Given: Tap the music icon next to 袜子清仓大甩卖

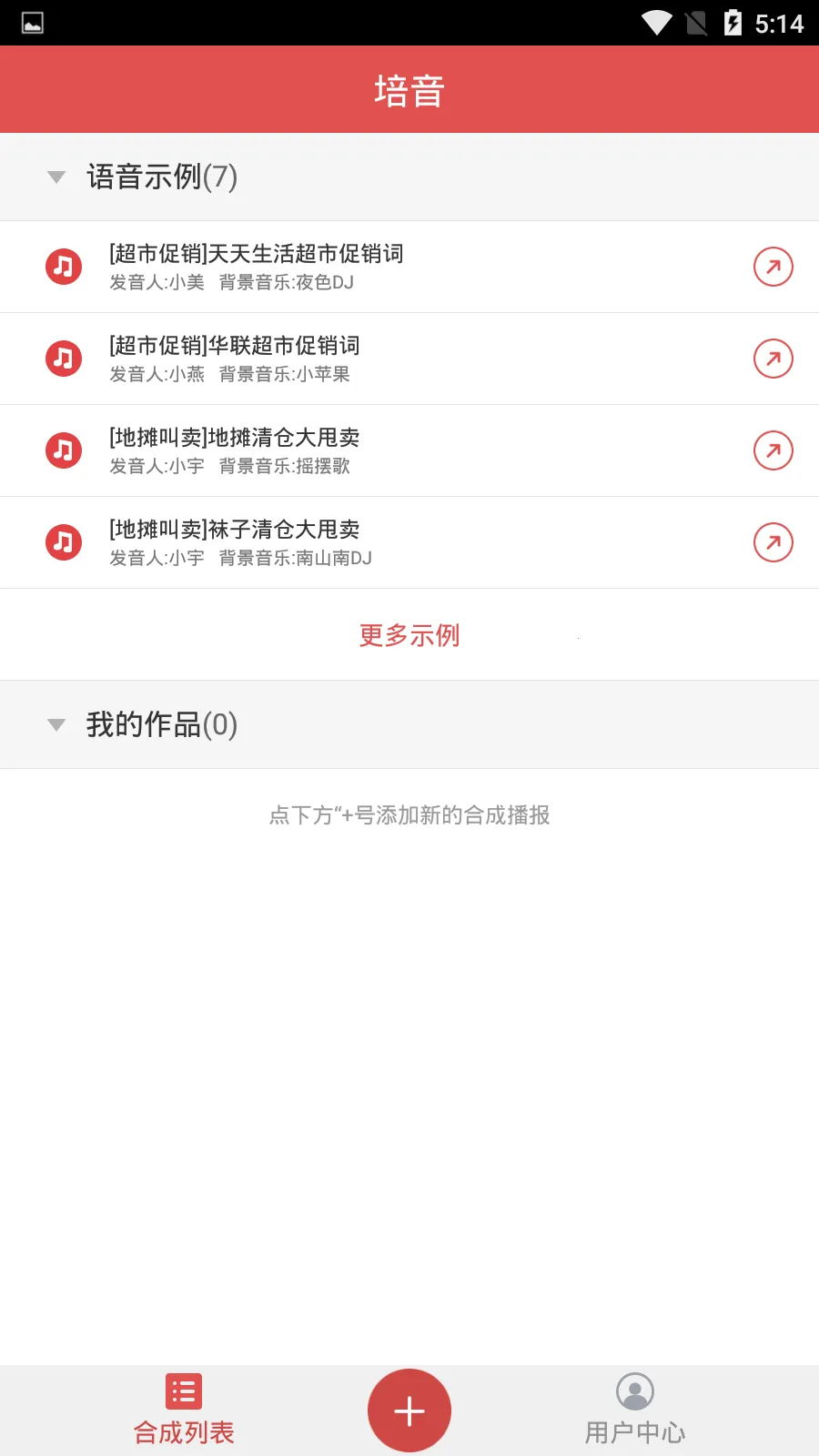Looking at the screenshot, I should (63, 541).
